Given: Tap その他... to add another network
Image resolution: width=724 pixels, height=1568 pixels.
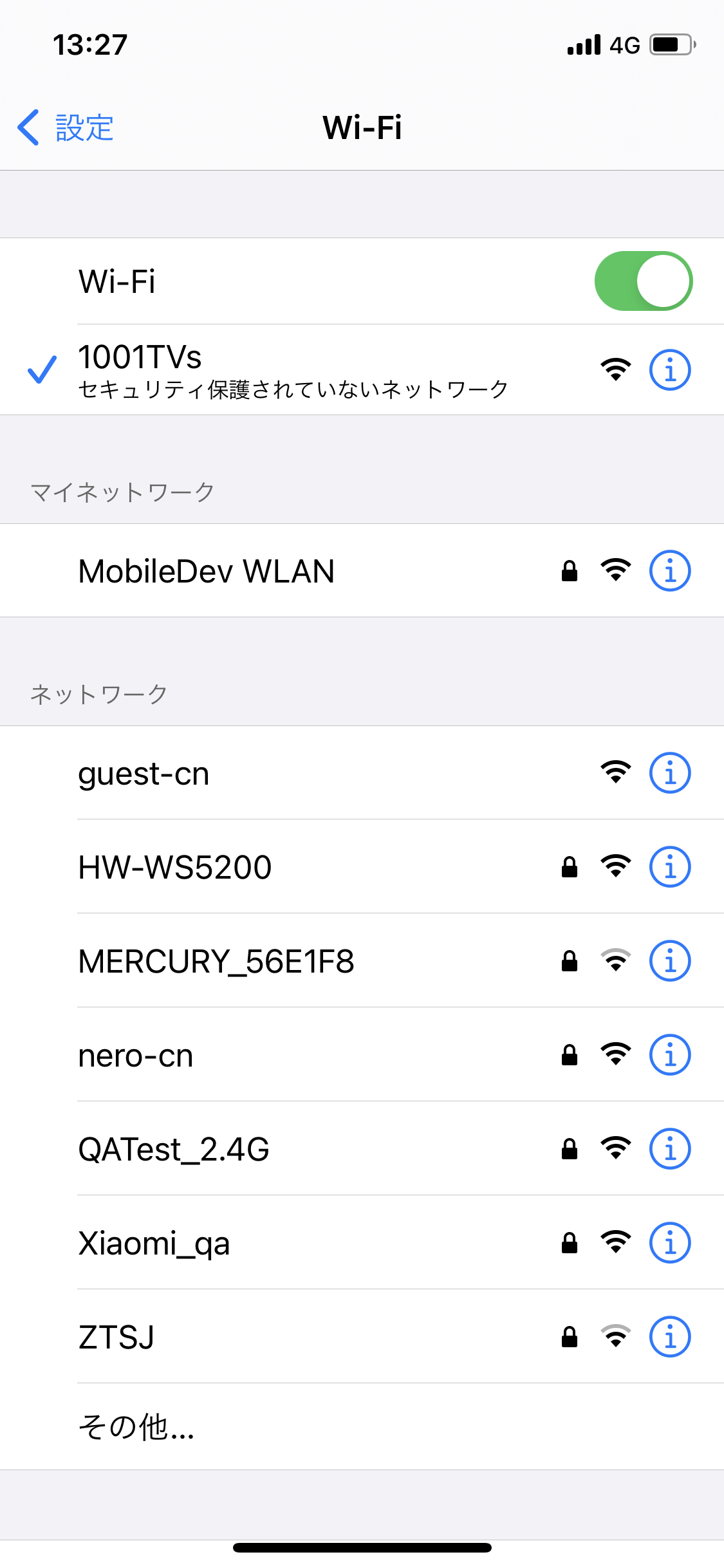Looking at the screenshot, I should (x=362, y=1427).
